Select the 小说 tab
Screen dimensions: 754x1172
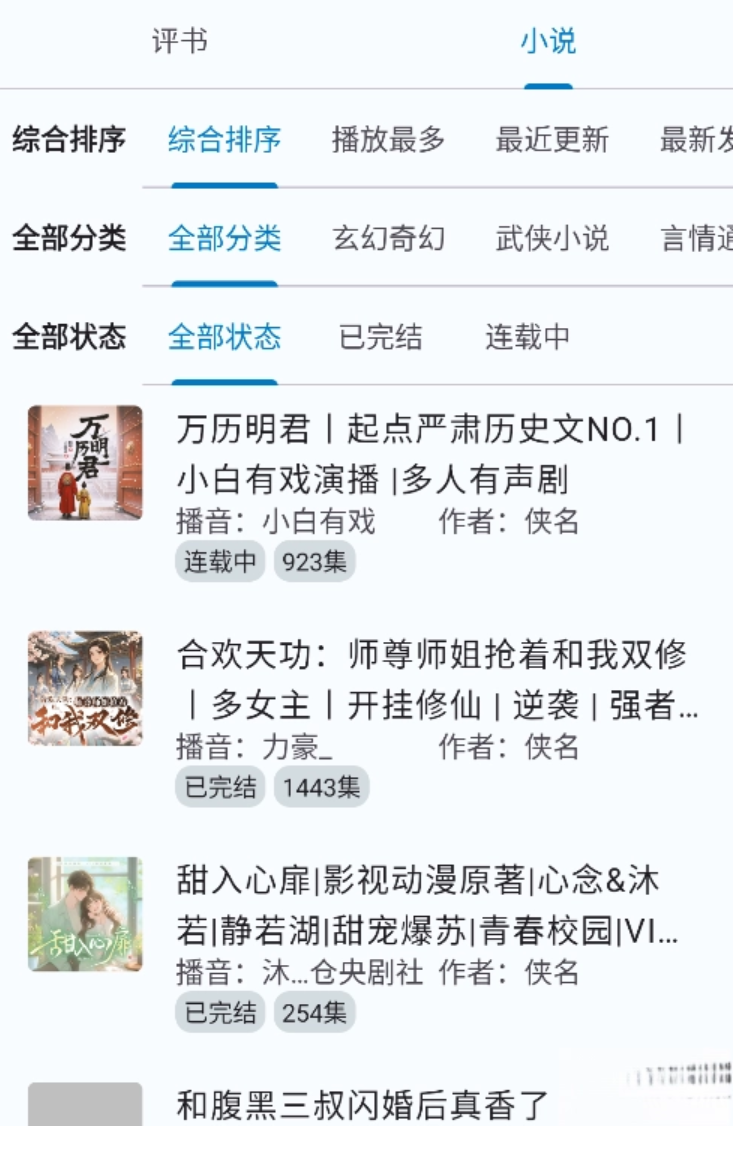(548, 42)
